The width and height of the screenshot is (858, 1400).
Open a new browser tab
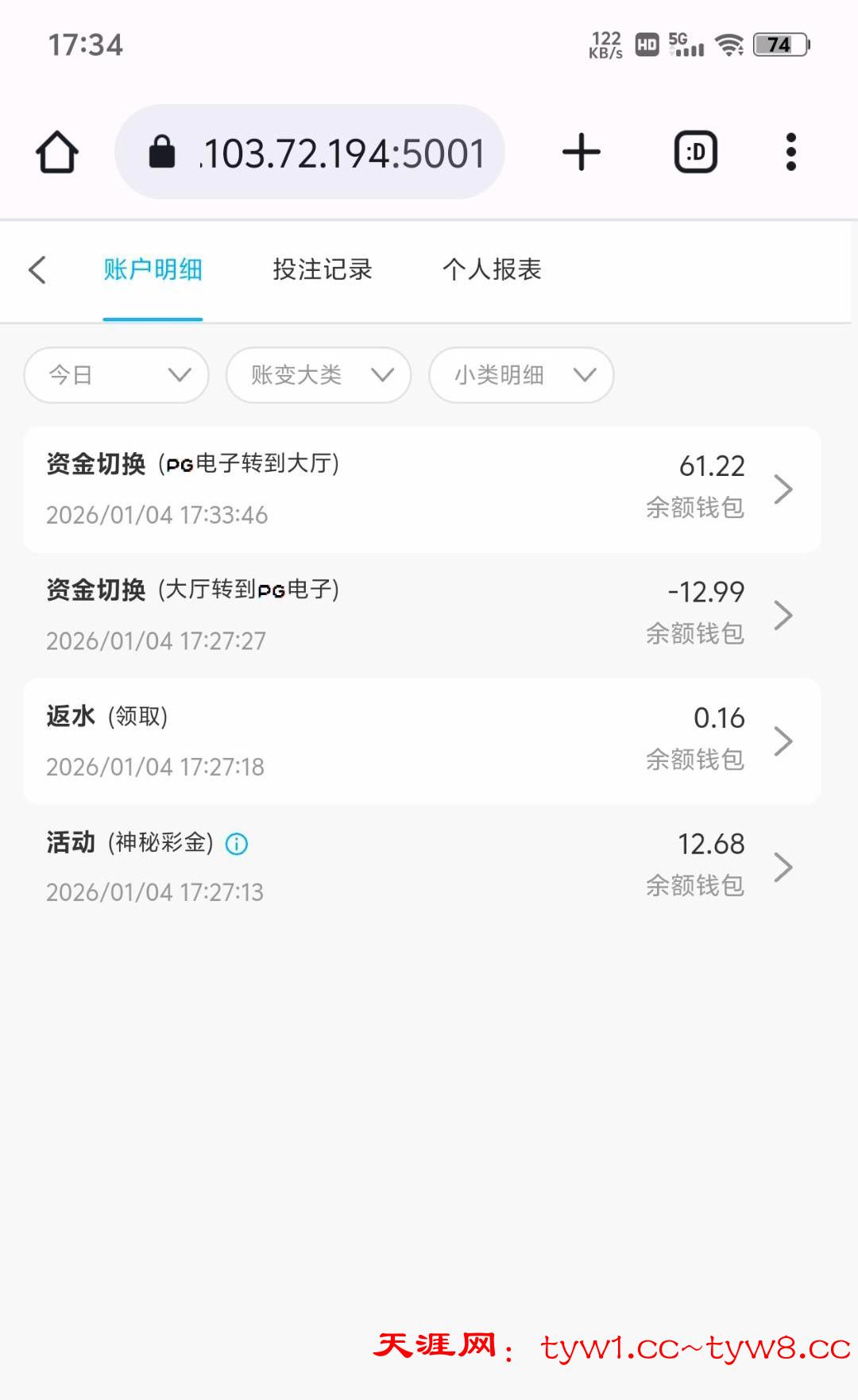point(582,152)
